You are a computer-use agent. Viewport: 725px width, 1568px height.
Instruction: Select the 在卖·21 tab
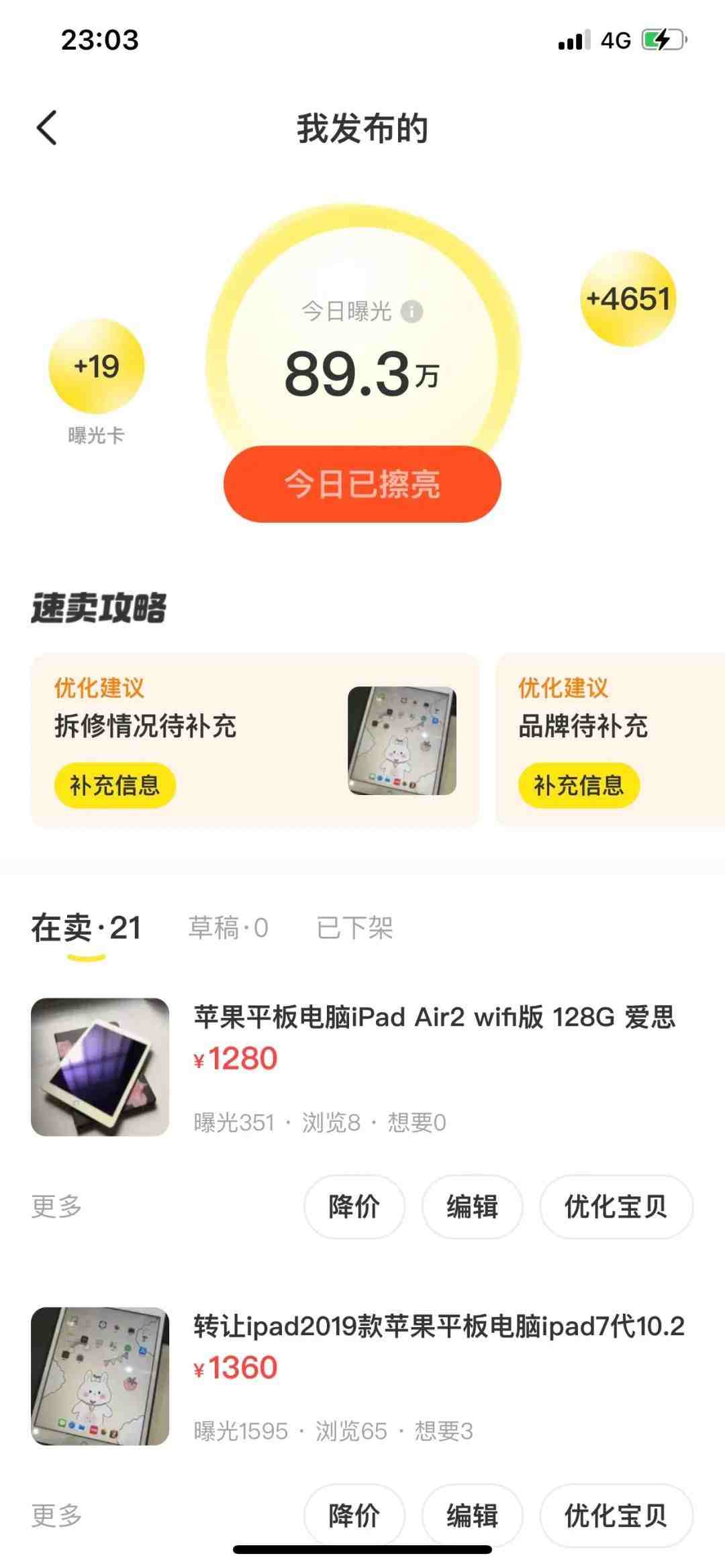86,929
